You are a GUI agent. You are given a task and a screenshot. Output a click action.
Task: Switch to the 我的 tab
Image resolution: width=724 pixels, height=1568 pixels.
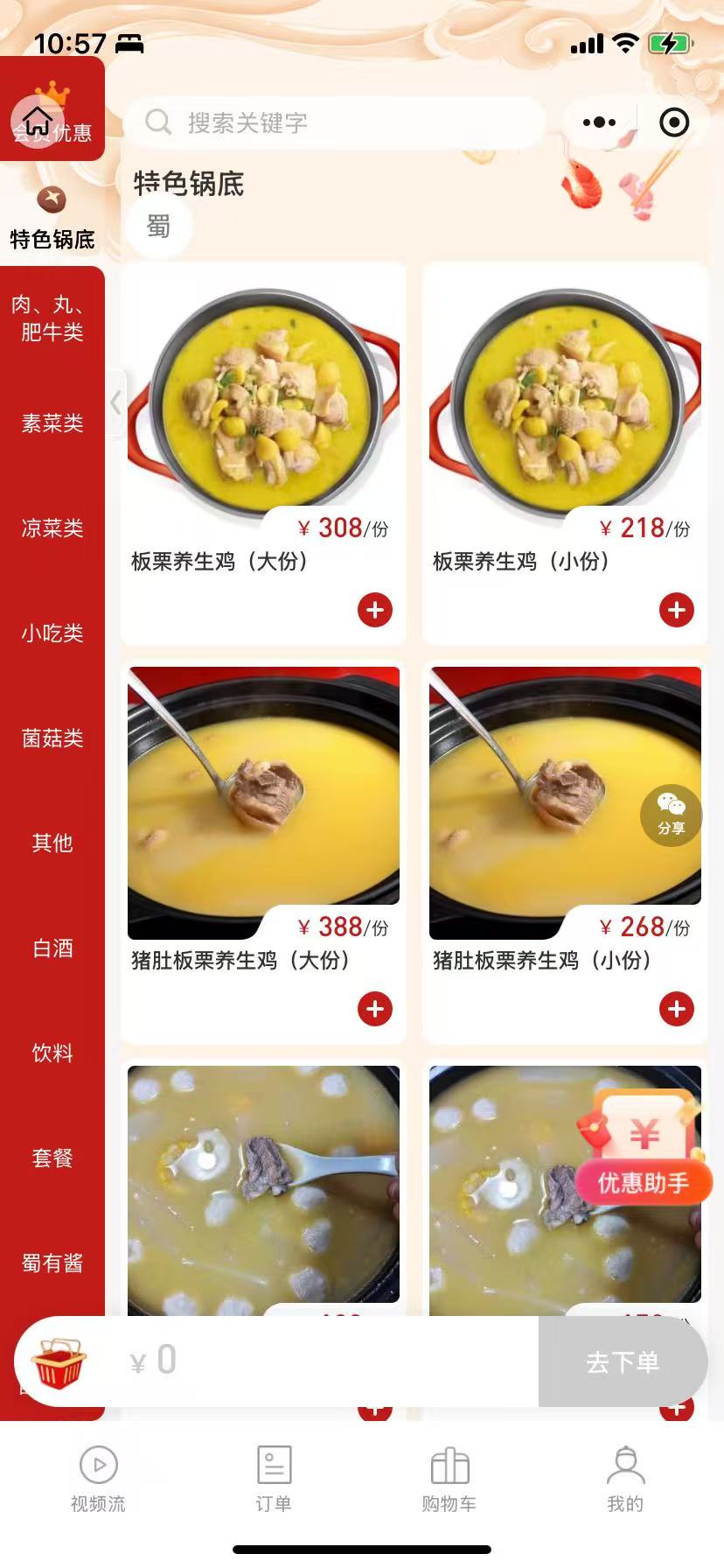pyautogui.click(x=625, y=1479)
